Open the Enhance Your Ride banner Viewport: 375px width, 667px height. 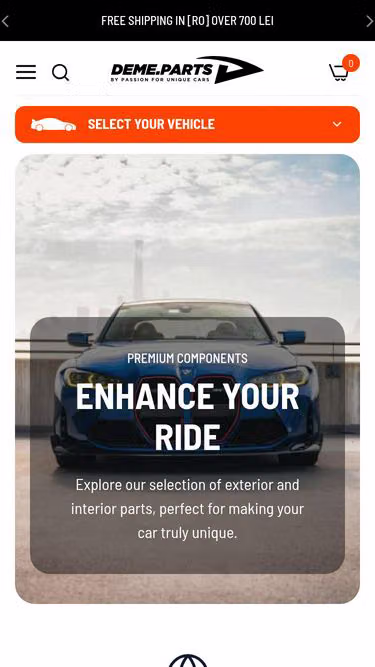point(188,379)
